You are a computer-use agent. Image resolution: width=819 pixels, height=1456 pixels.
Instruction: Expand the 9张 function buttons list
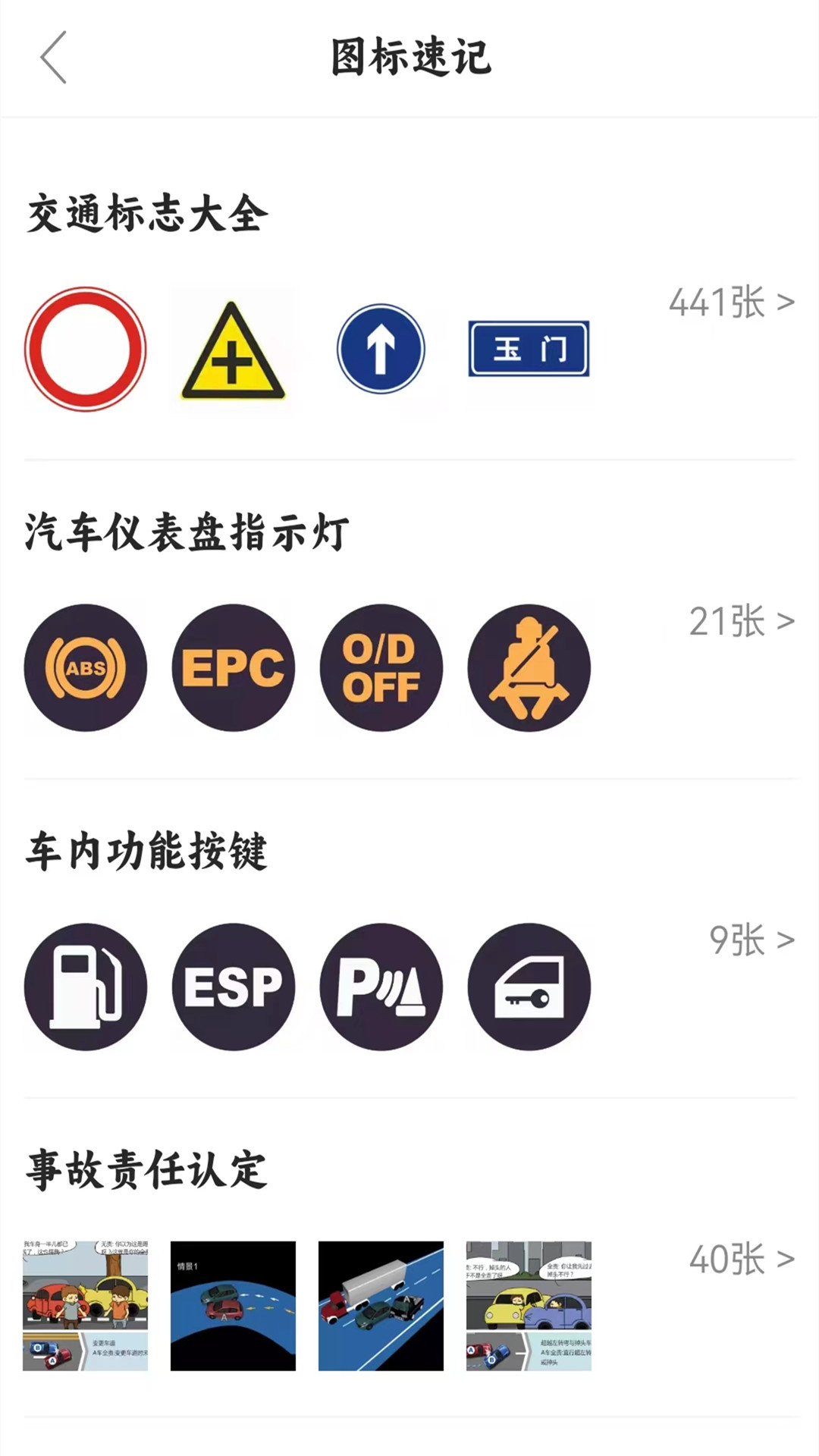[750, 940]
